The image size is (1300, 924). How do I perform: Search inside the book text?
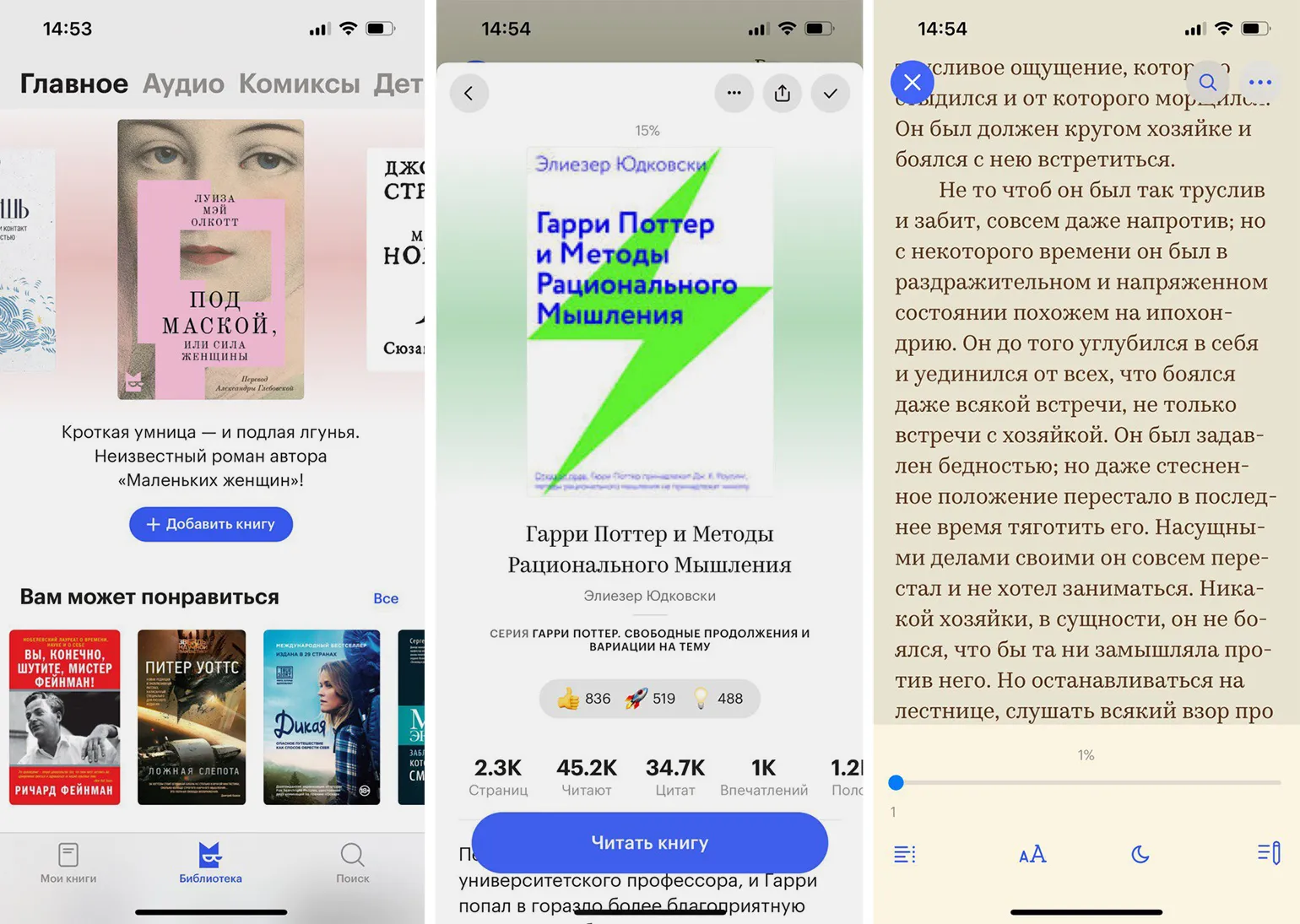(1208, 82)
